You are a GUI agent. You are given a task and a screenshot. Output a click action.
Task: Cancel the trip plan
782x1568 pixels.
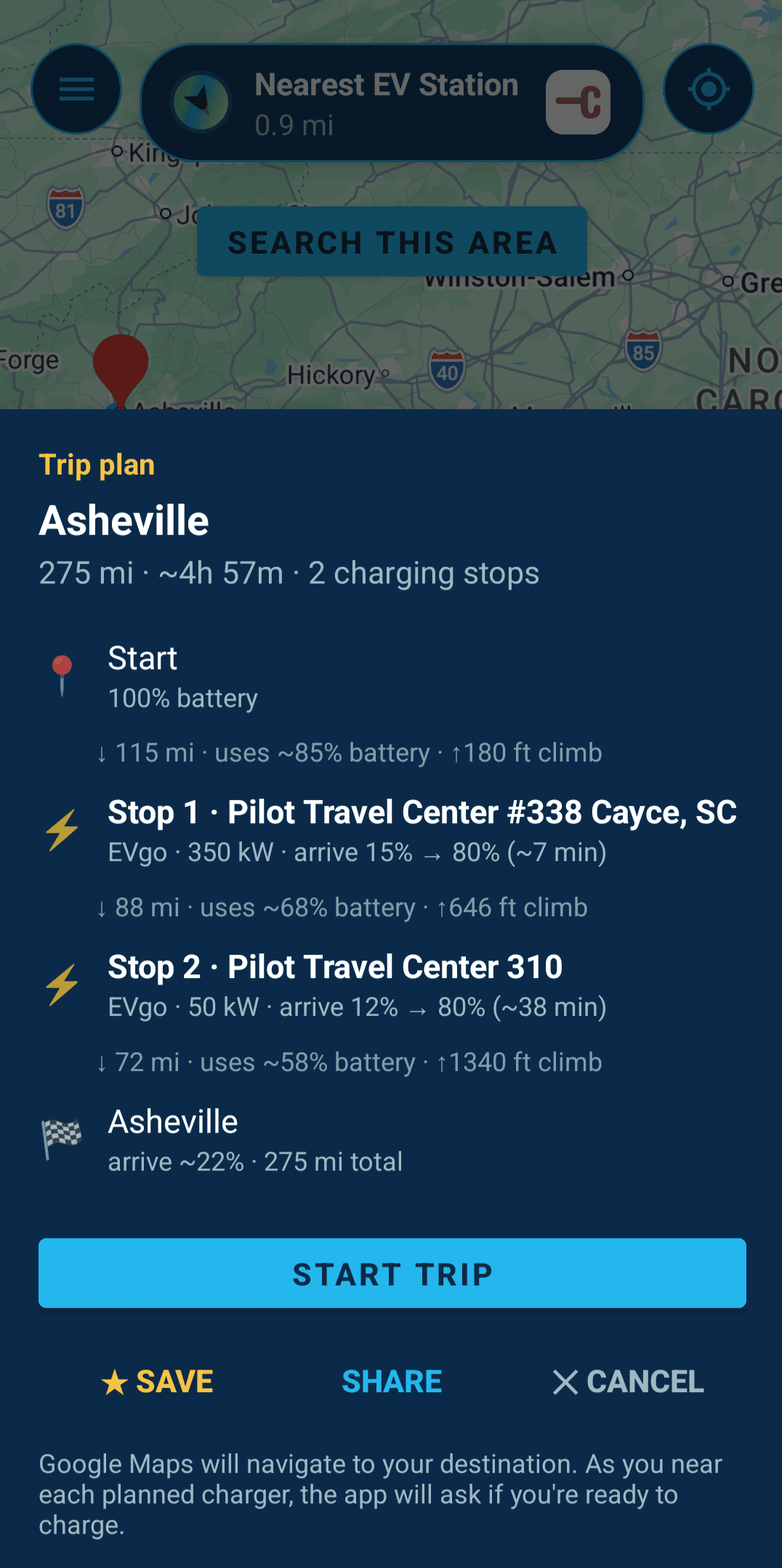628,1382
